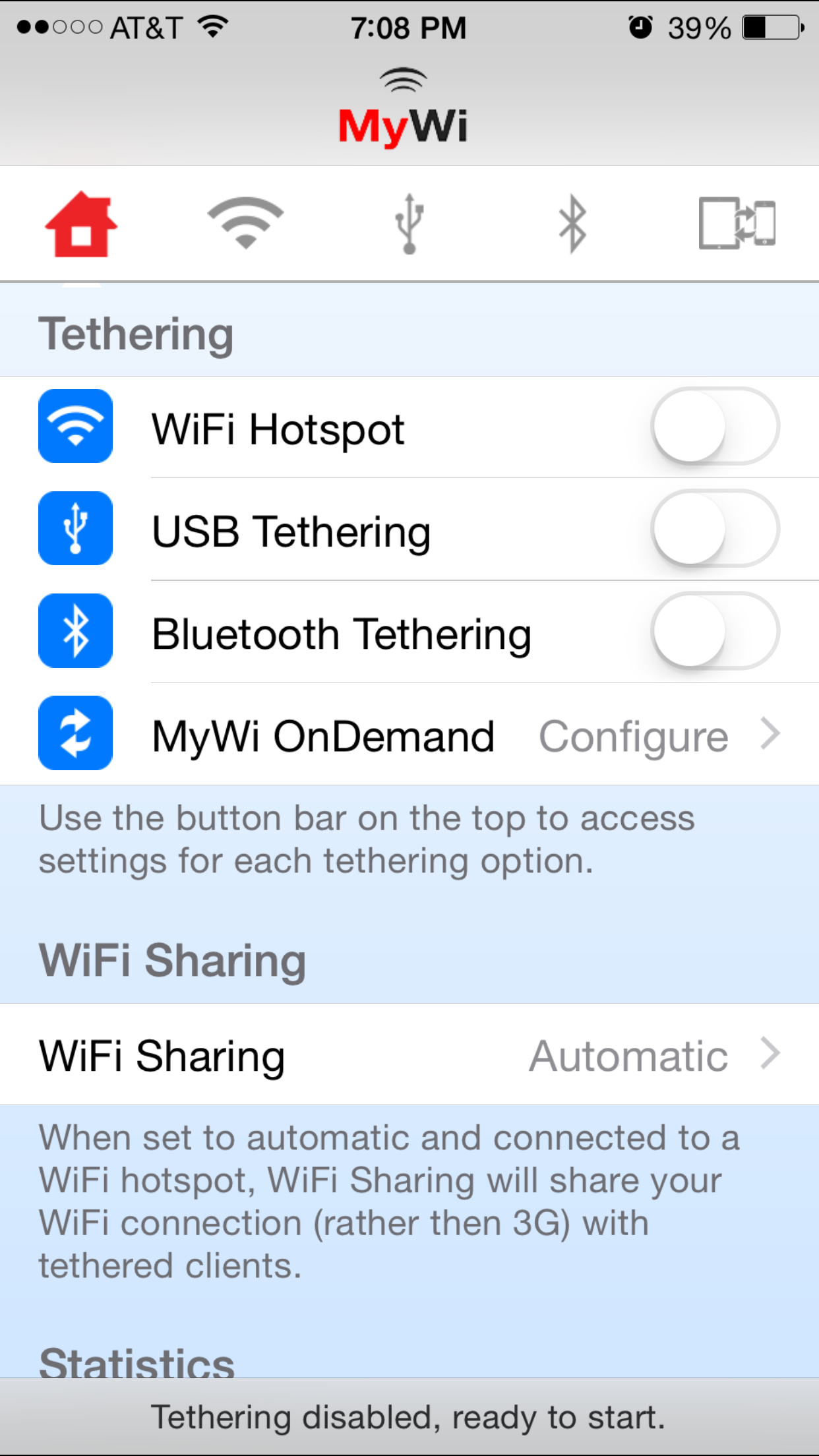Go to the Bluetooth settings tab
This screenshot has width=819, height=1456.
[x=572, y=224]
